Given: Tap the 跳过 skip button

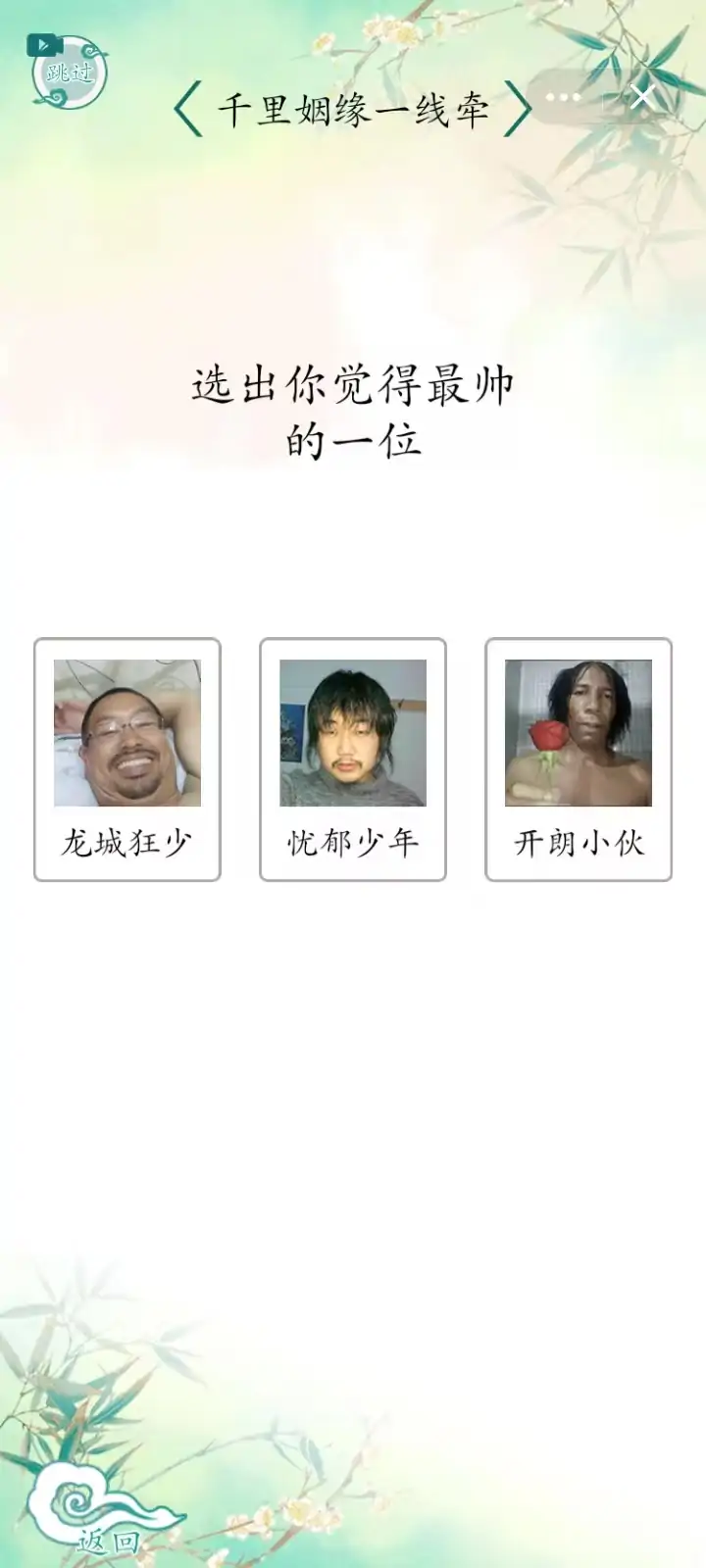Looking at the screenshot, I should click(67, 71).
